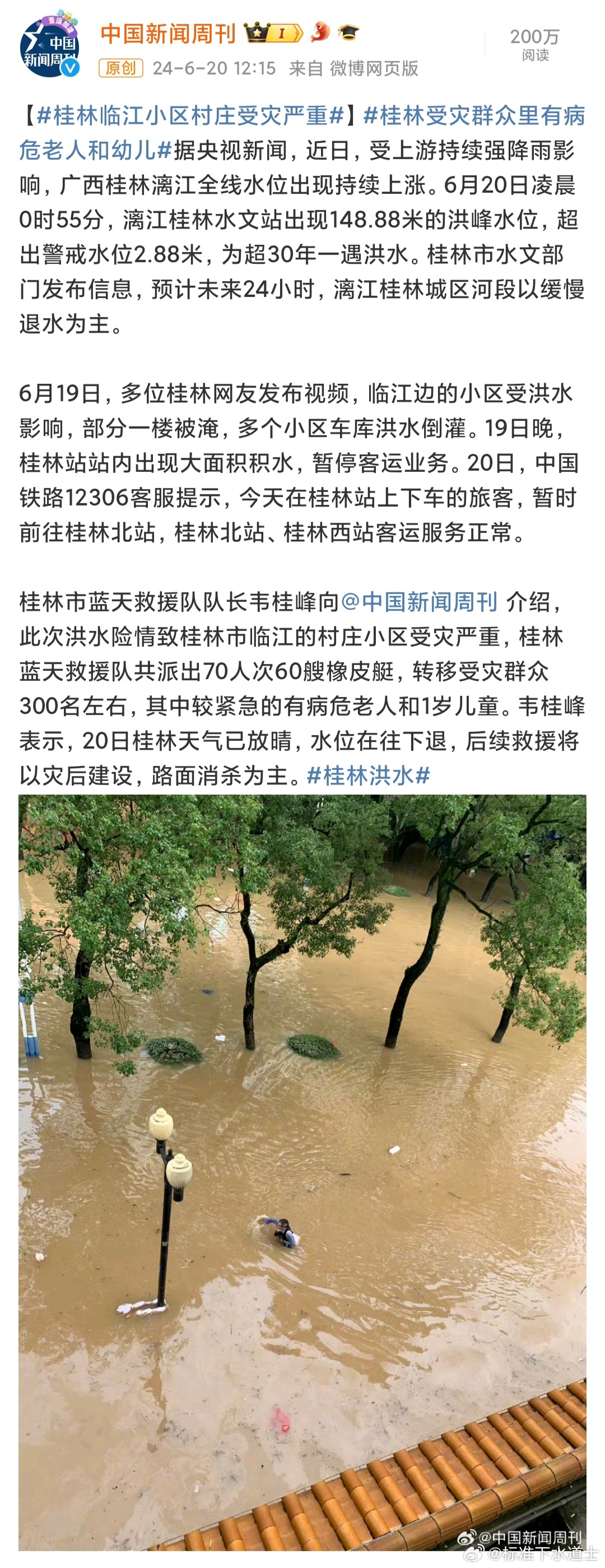Image resolution: width=605 pixels, height=1568 pixels.
Task: Open the 中国新闻周刊 username link
Action: 168,34
